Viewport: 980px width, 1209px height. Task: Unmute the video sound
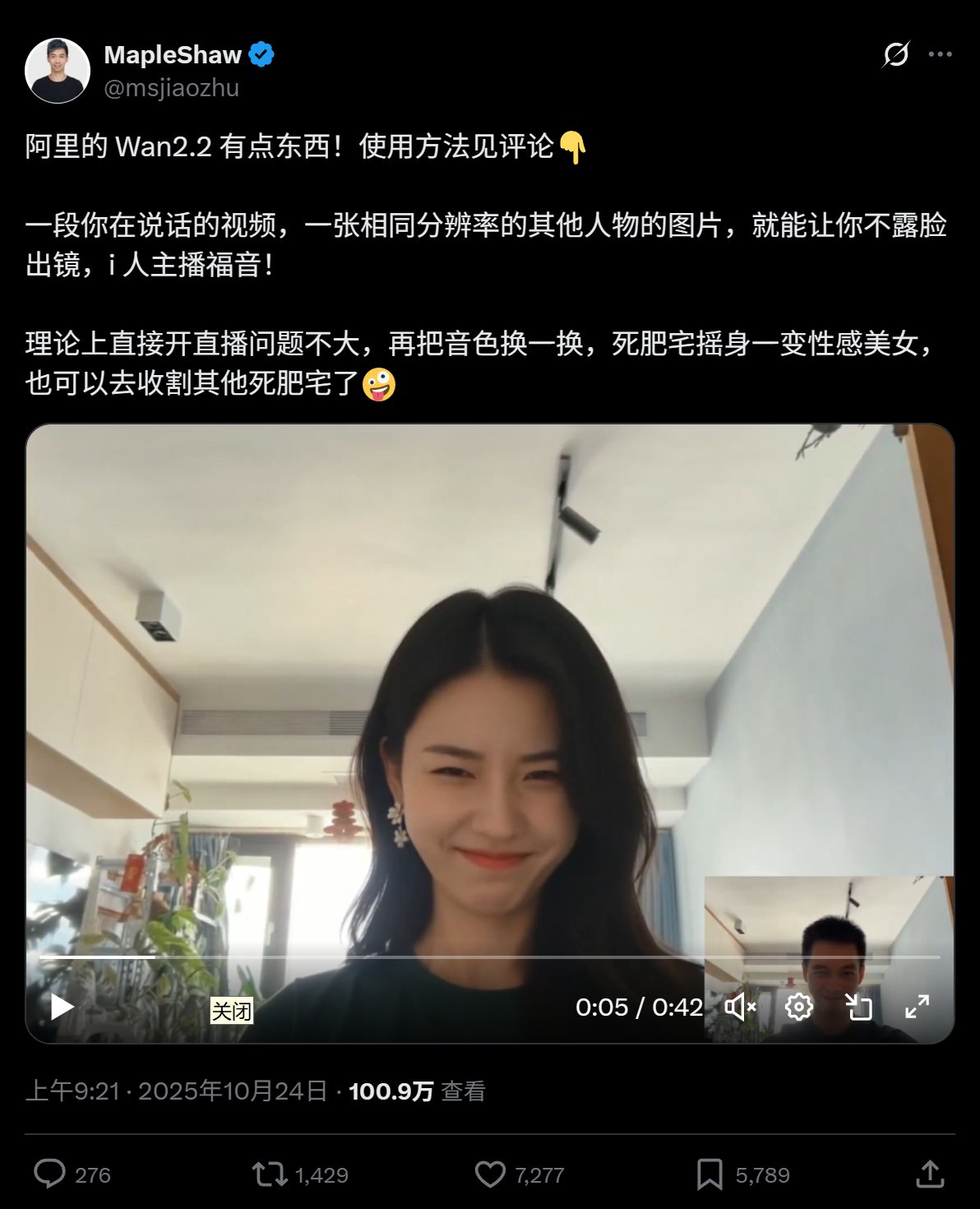[x=740, y=1007]
